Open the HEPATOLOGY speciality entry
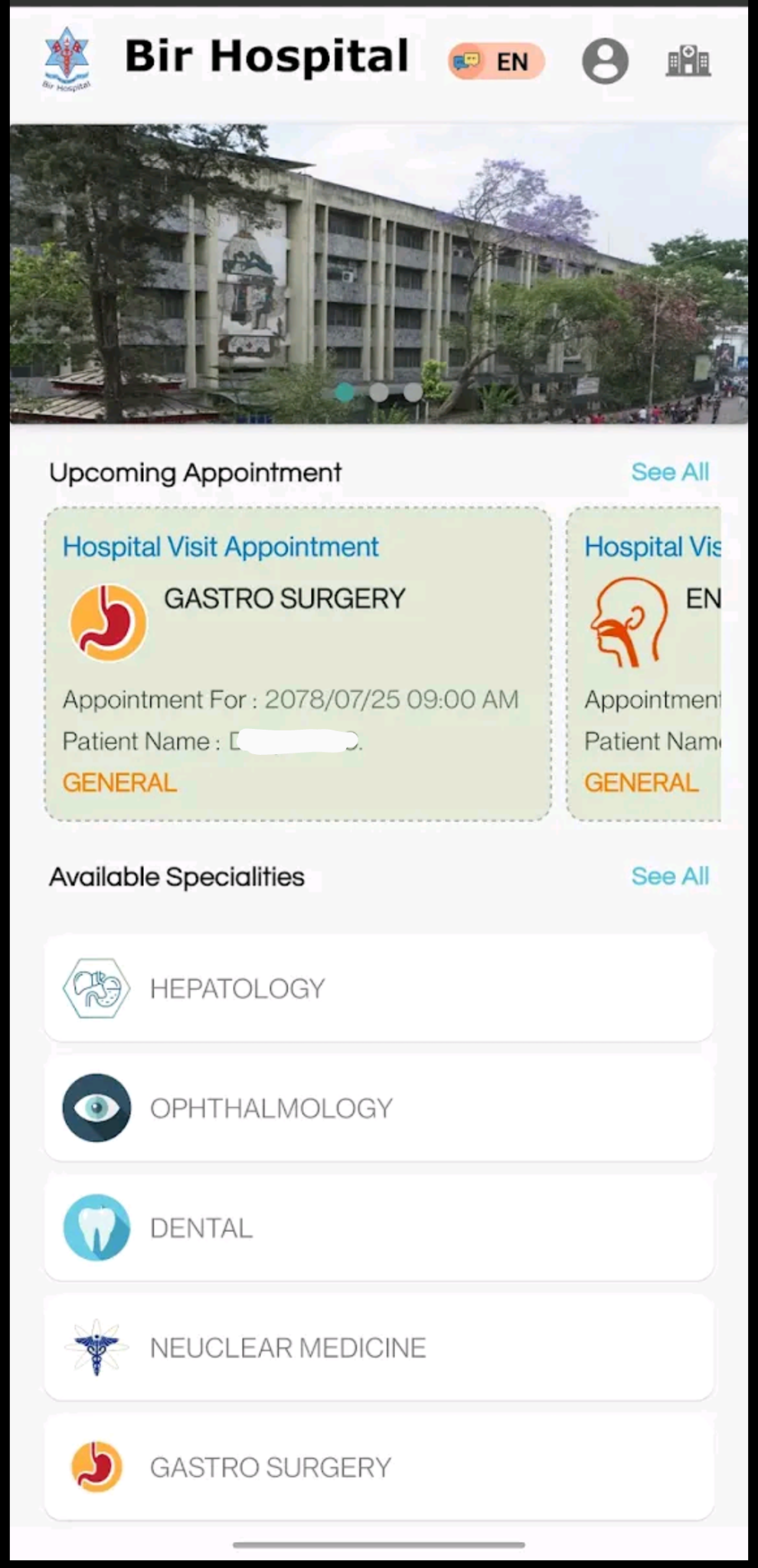The image size is (758, 1568). (379, 987)
